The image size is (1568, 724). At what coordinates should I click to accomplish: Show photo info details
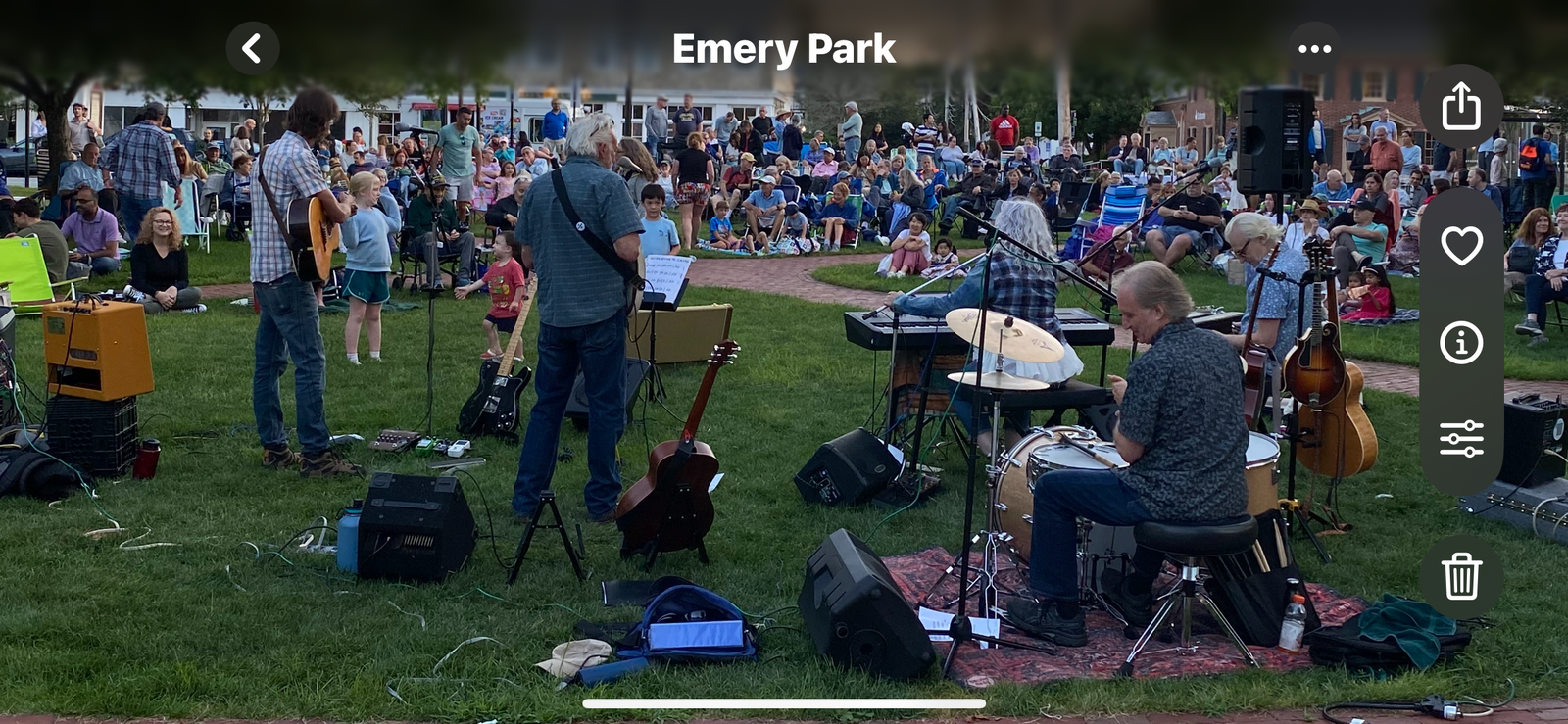(1460, 342)
